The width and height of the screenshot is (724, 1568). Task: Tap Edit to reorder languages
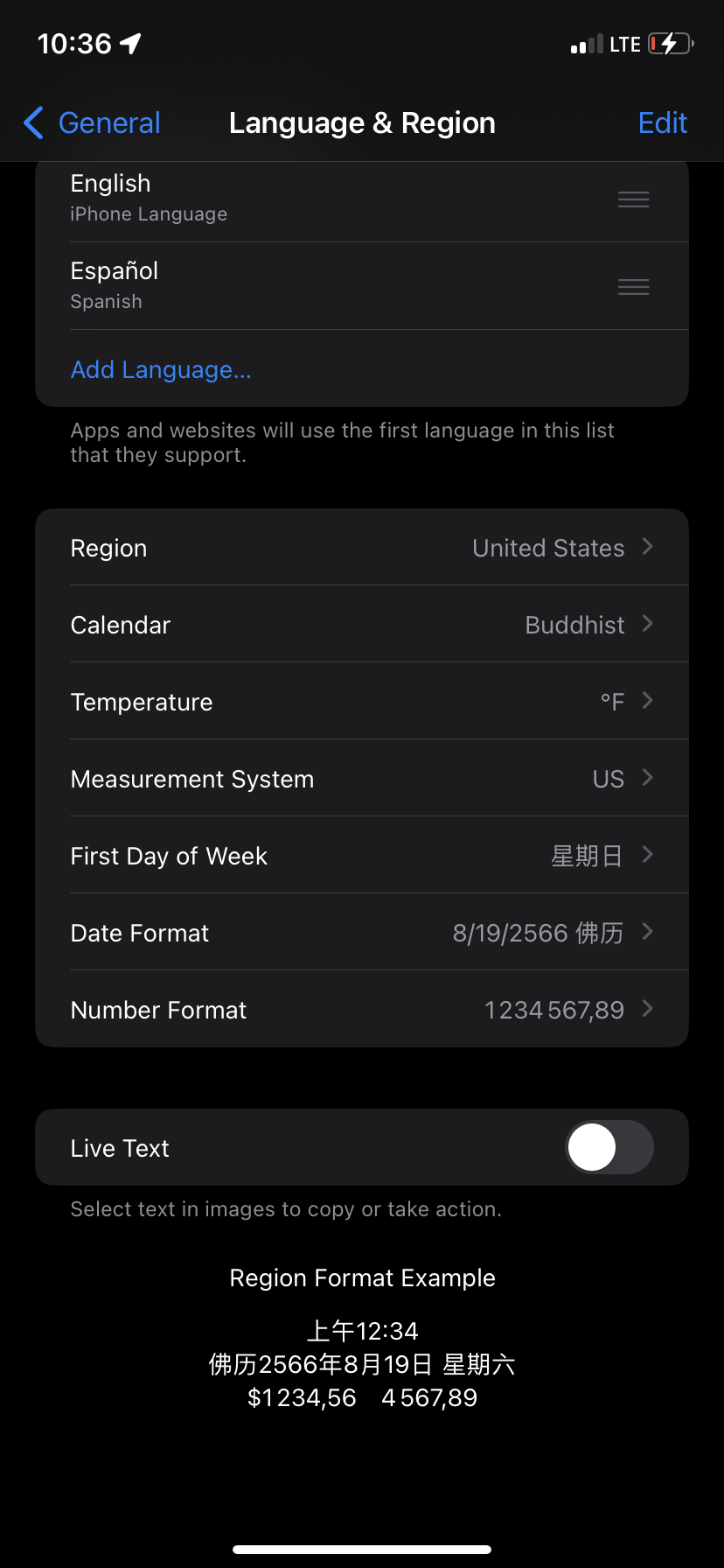[x=662, y=123]
